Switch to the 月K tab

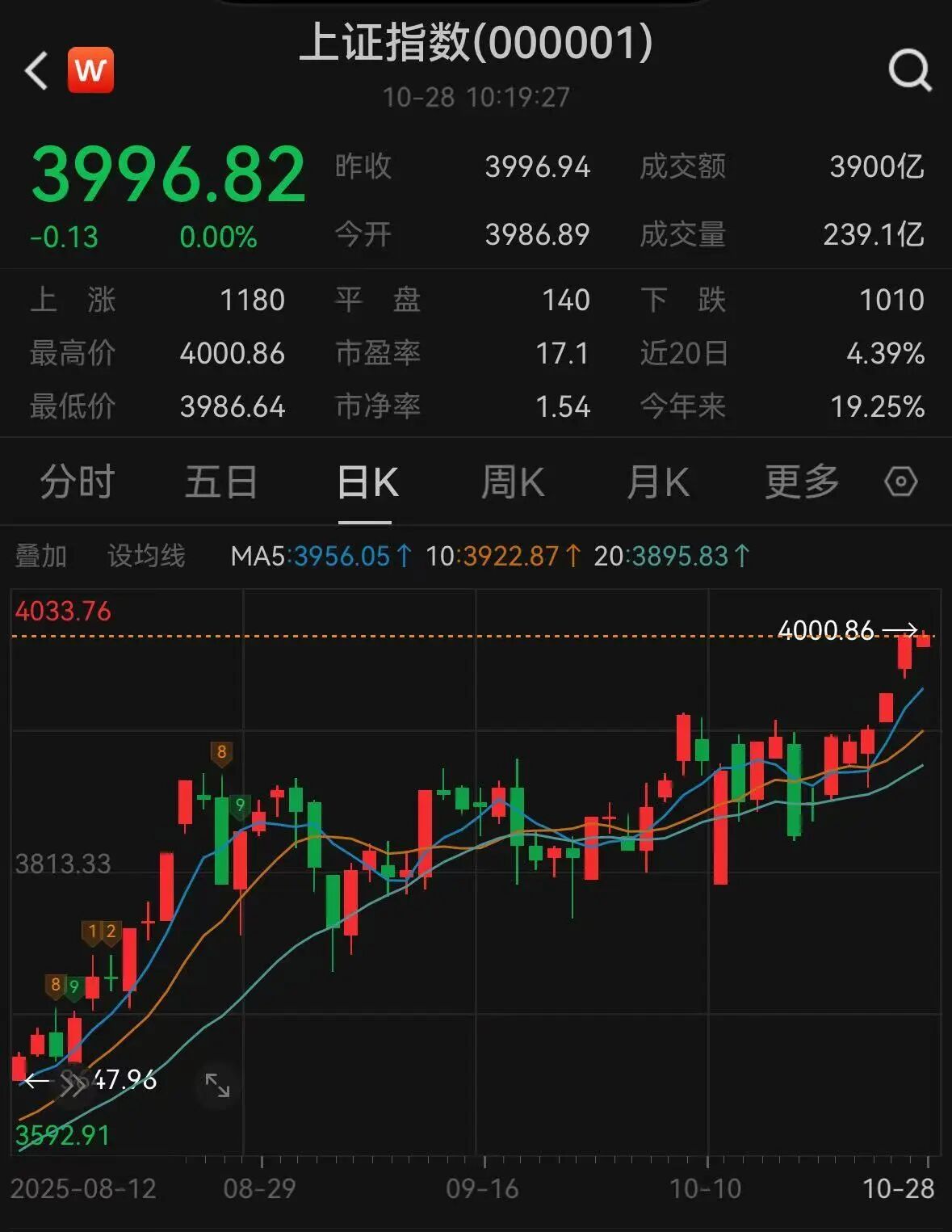click(657, 482)
